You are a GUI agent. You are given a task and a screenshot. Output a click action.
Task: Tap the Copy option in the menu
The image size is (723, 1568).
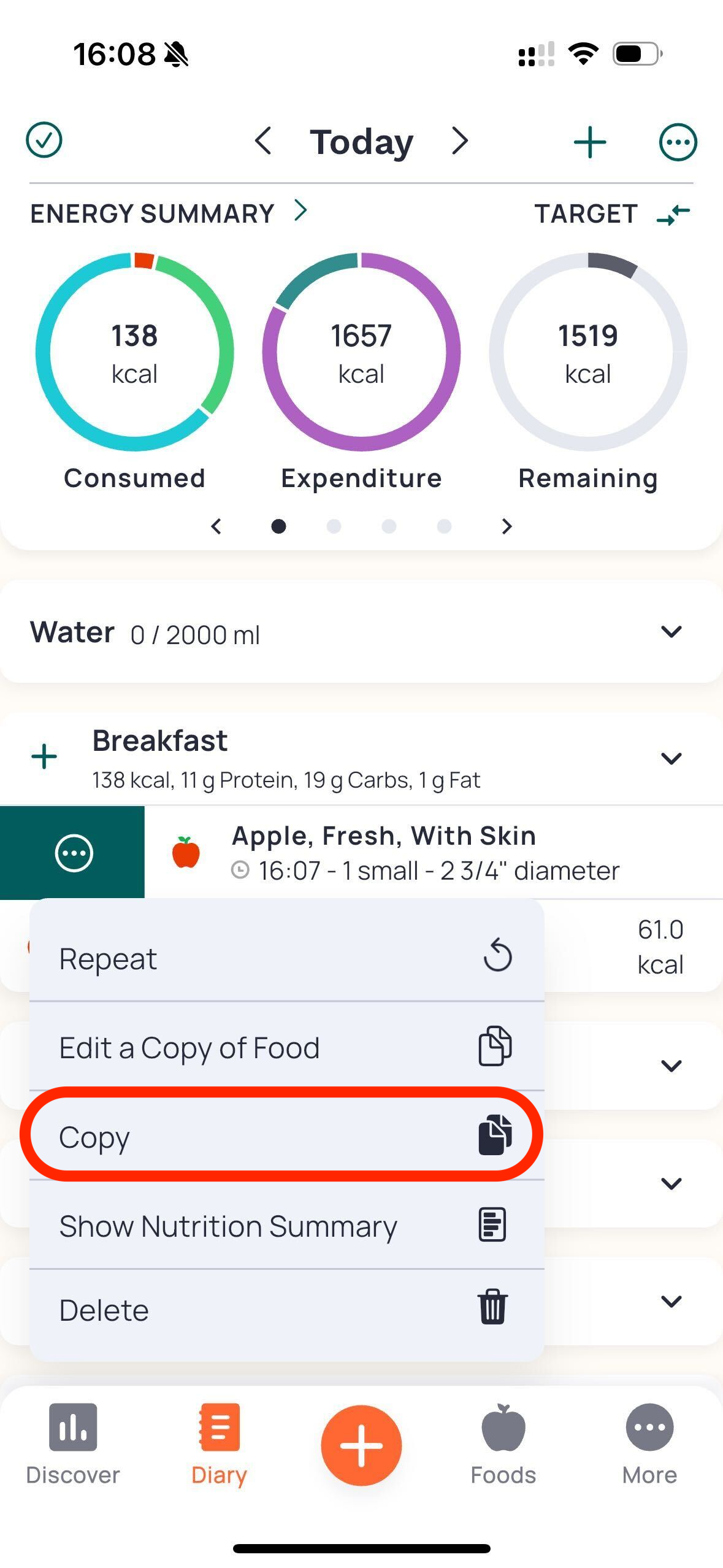[286, 1135]
